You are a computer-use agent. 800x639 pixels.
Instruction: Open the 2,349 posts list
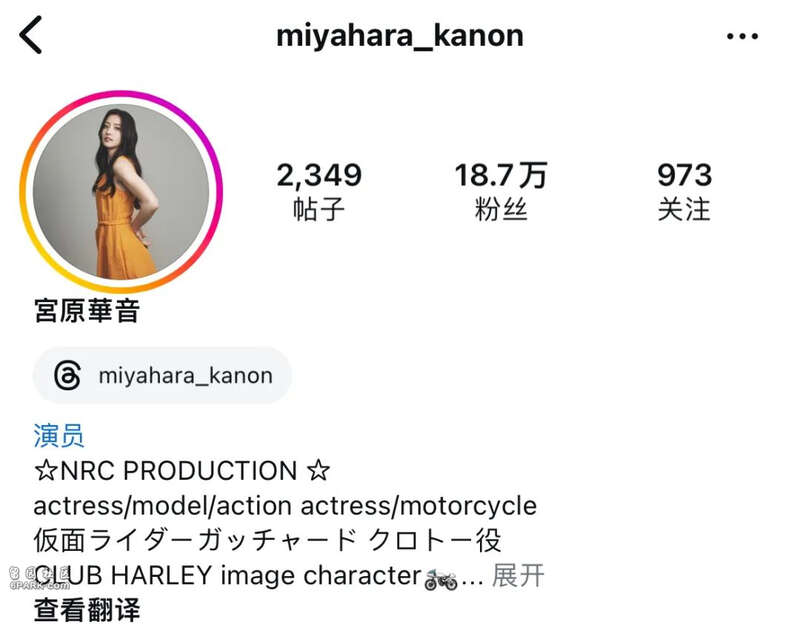(319, 191)
